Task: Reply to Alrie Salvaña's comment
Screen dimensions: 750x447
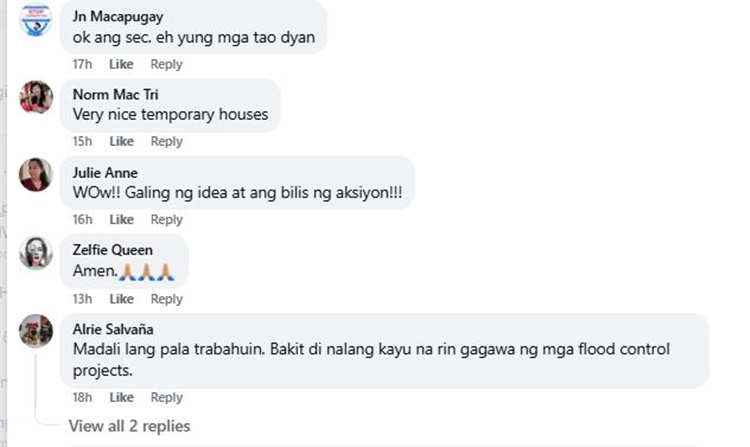Action: click(x=166, y=397)
